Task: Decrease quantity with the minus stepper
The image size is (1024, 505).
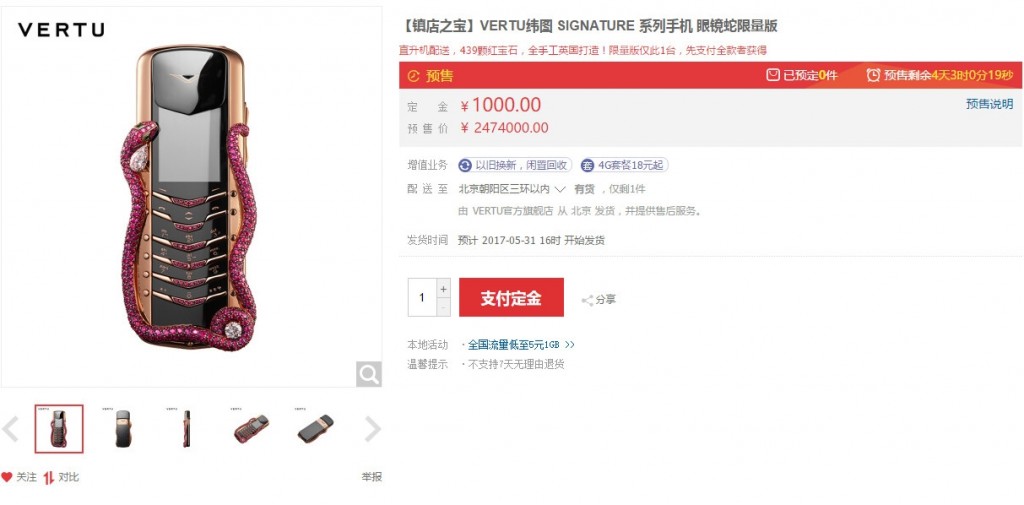Action: [x=444, y=307]
